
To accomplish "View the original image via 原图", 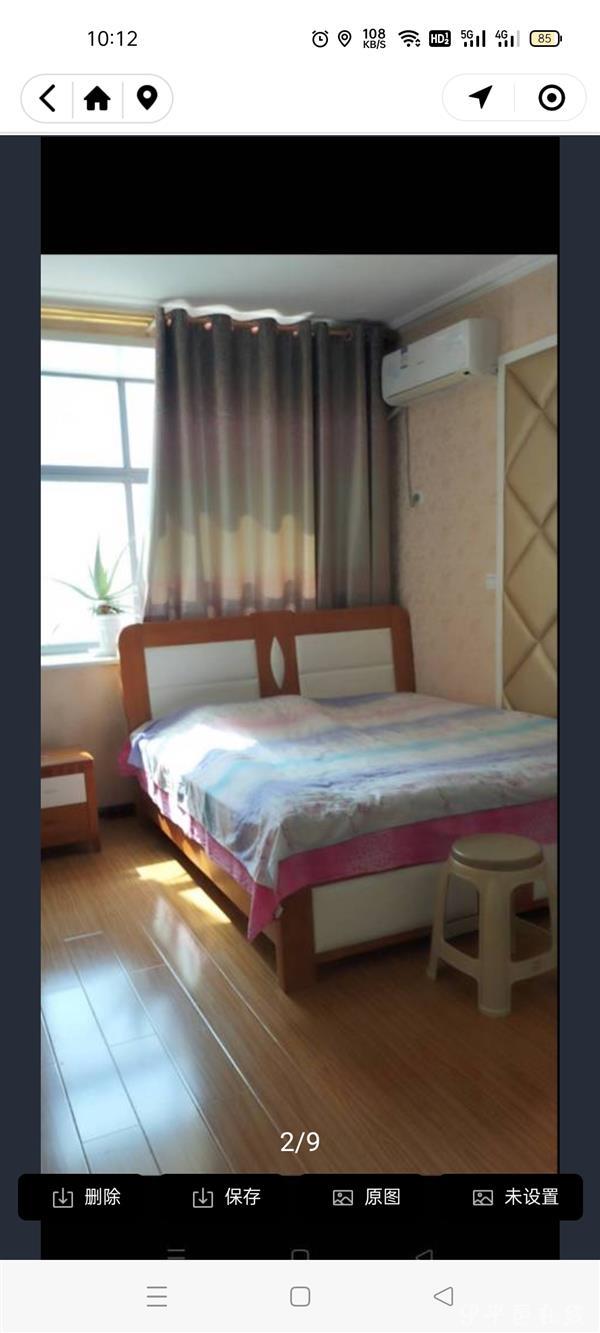I will coord(367,1197).
